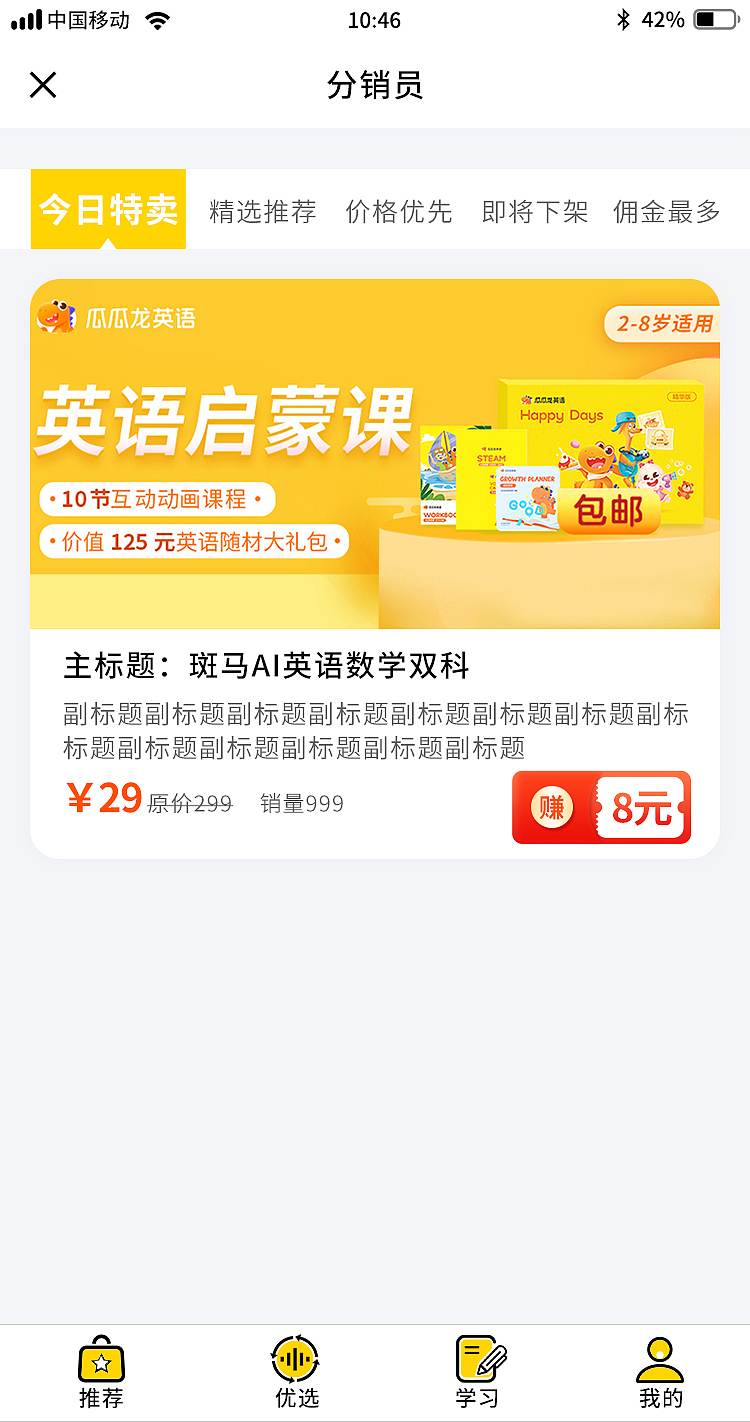Tap the red 赚8元 commission button

600,807
